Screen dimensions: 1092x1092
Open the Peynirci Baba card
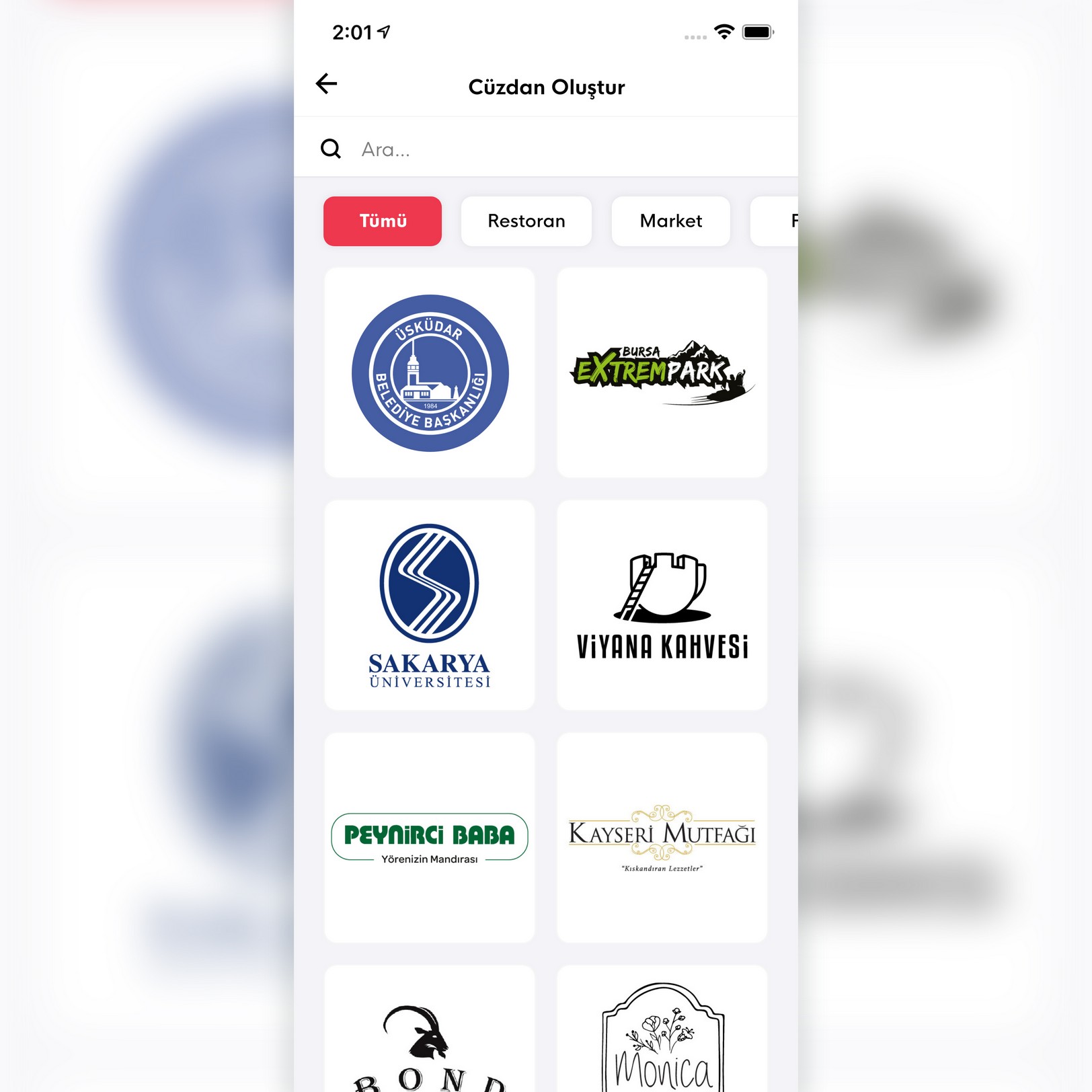(x=430, y=838)
